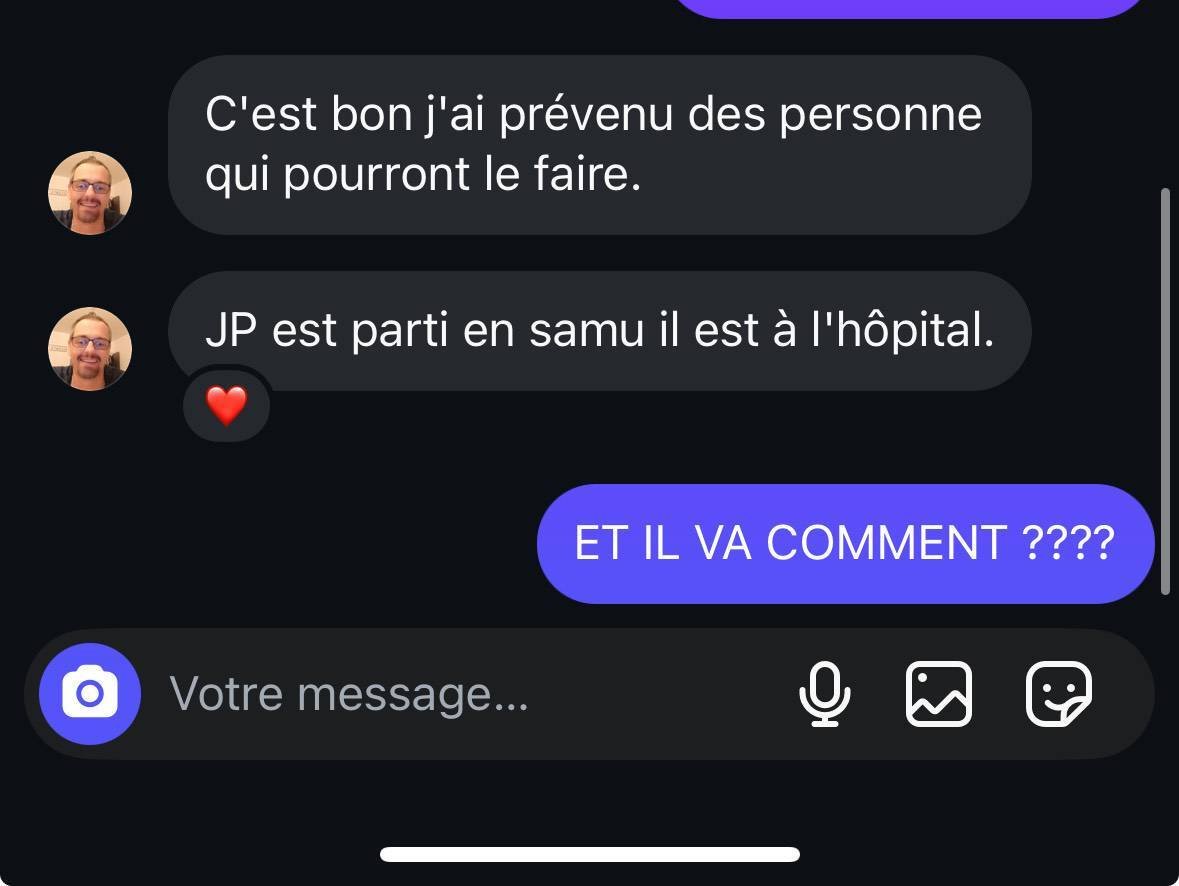This screenshot has width=1179, height=886.
Task: Open the sticker picker
Action: (x=1059, y=694)
